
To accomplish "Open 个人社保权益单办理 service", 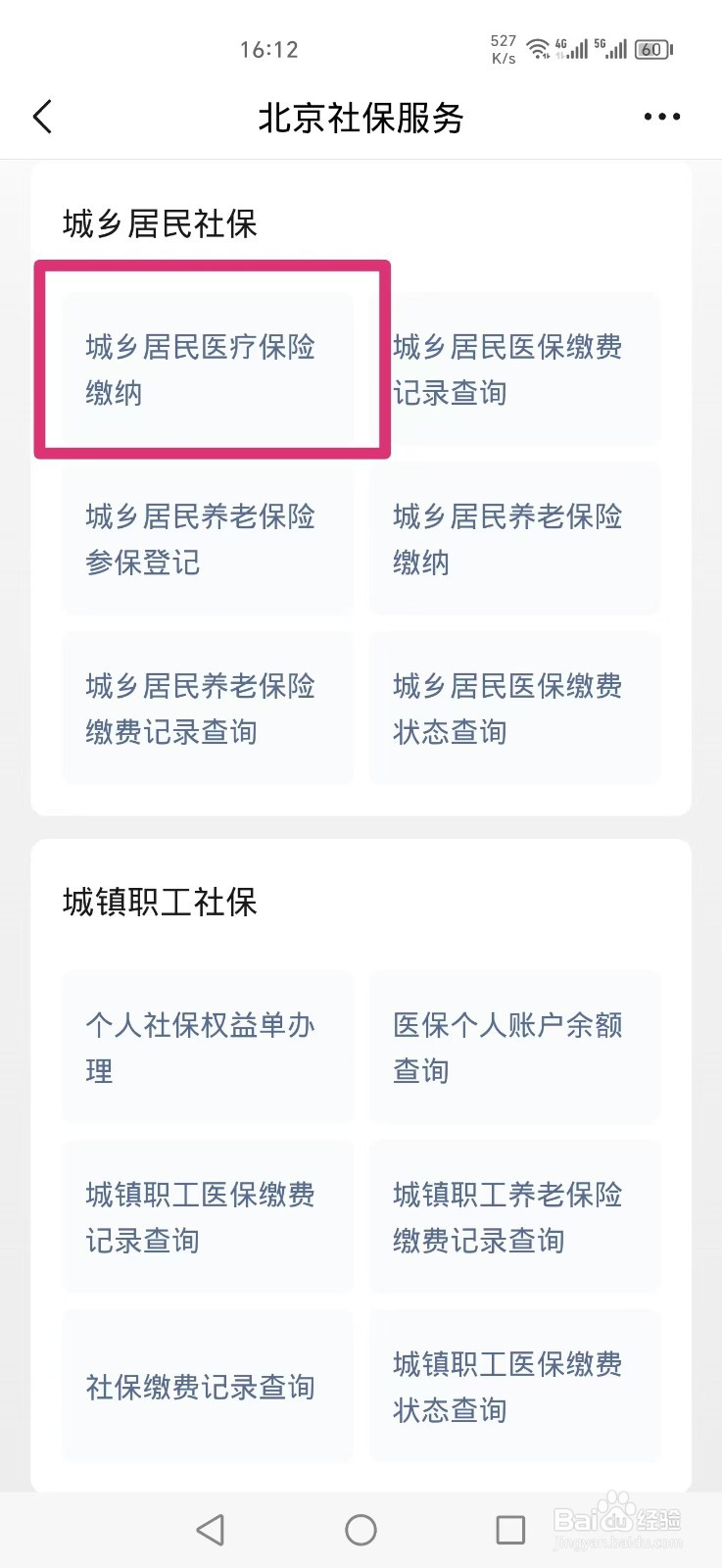I will pos(207,1047).
